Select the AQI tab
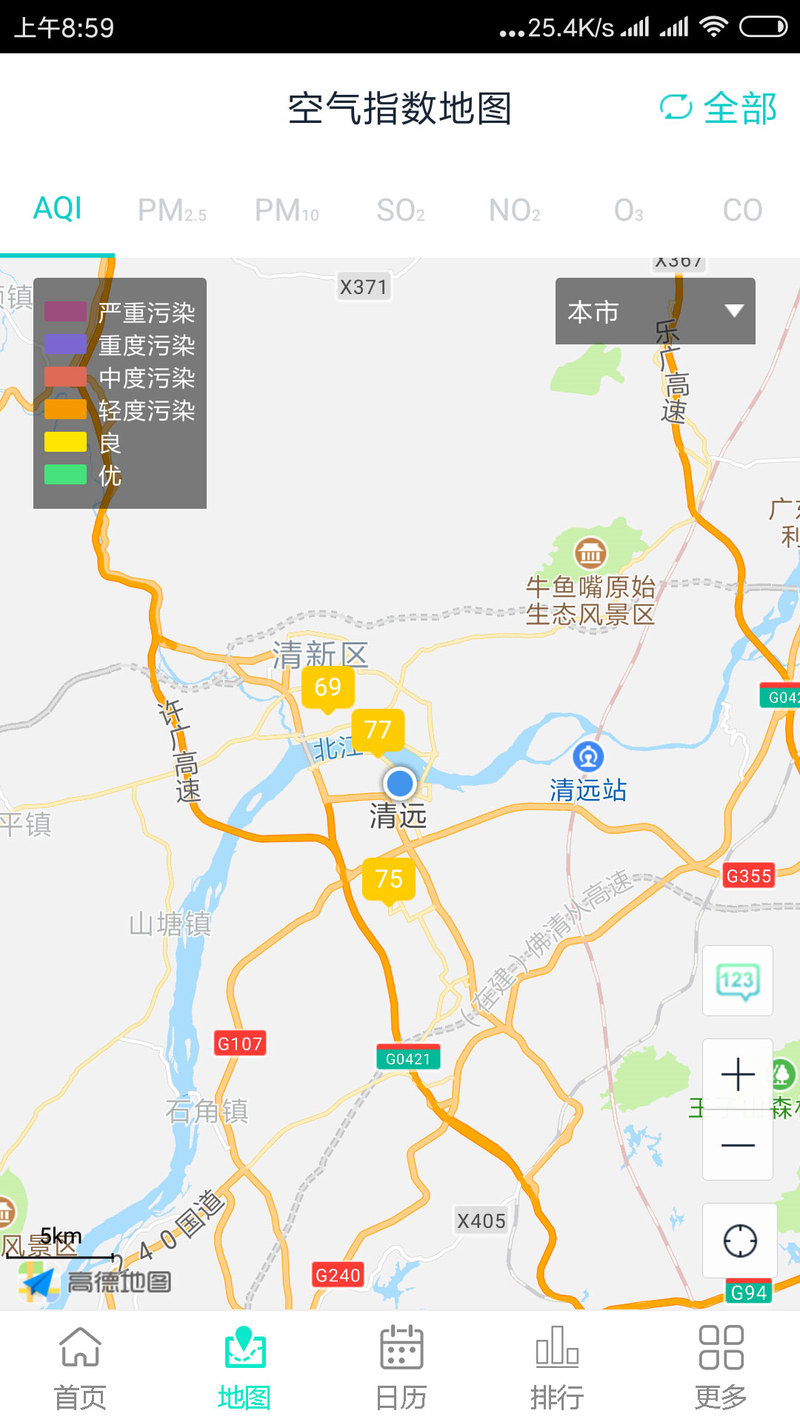800x1422 pixels. click(x=57, y=209)
